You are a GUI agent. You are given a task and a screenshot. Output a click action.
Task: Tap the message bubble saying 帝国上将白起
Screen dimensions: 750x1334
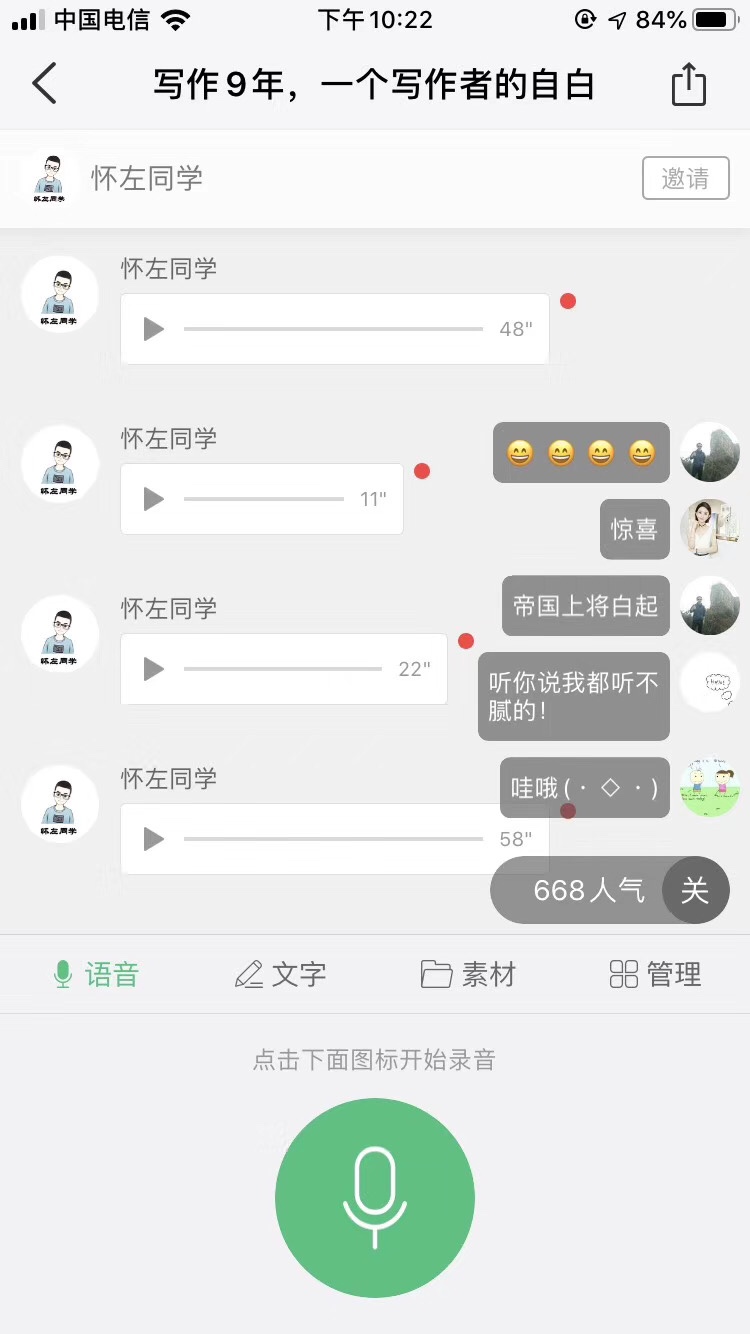(584, 606)
